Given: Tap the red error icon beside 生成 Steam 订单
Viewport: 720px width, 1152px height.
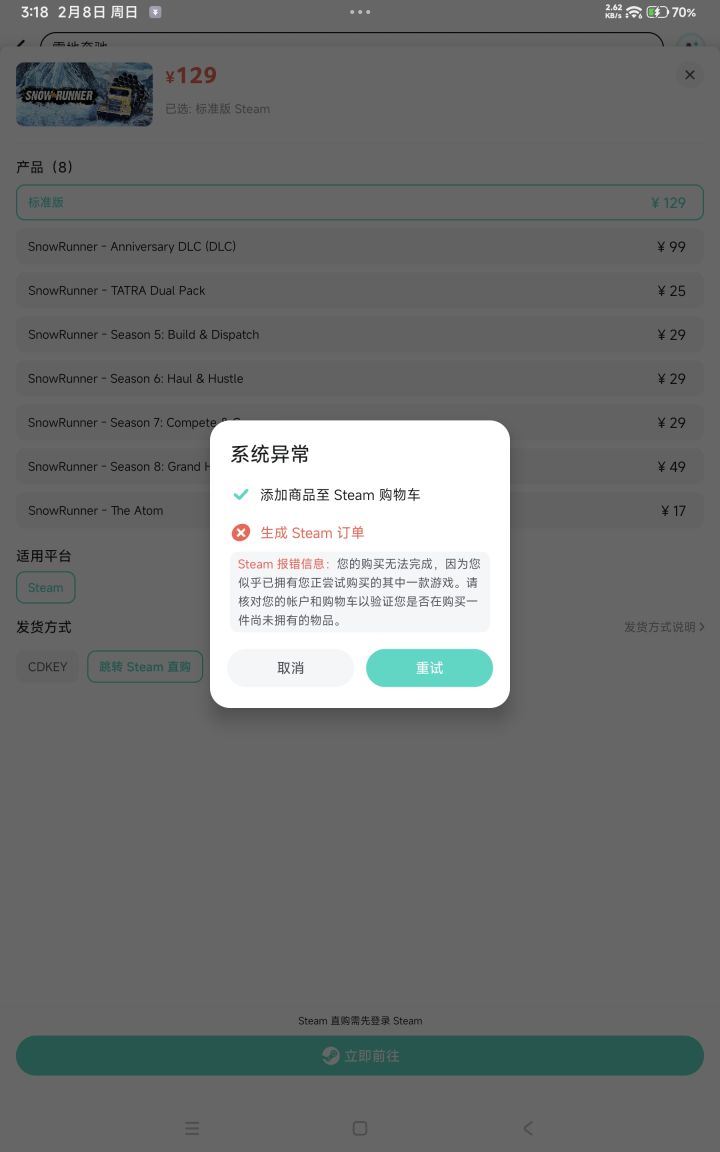Looking at the screenshot, I should 240,533.
